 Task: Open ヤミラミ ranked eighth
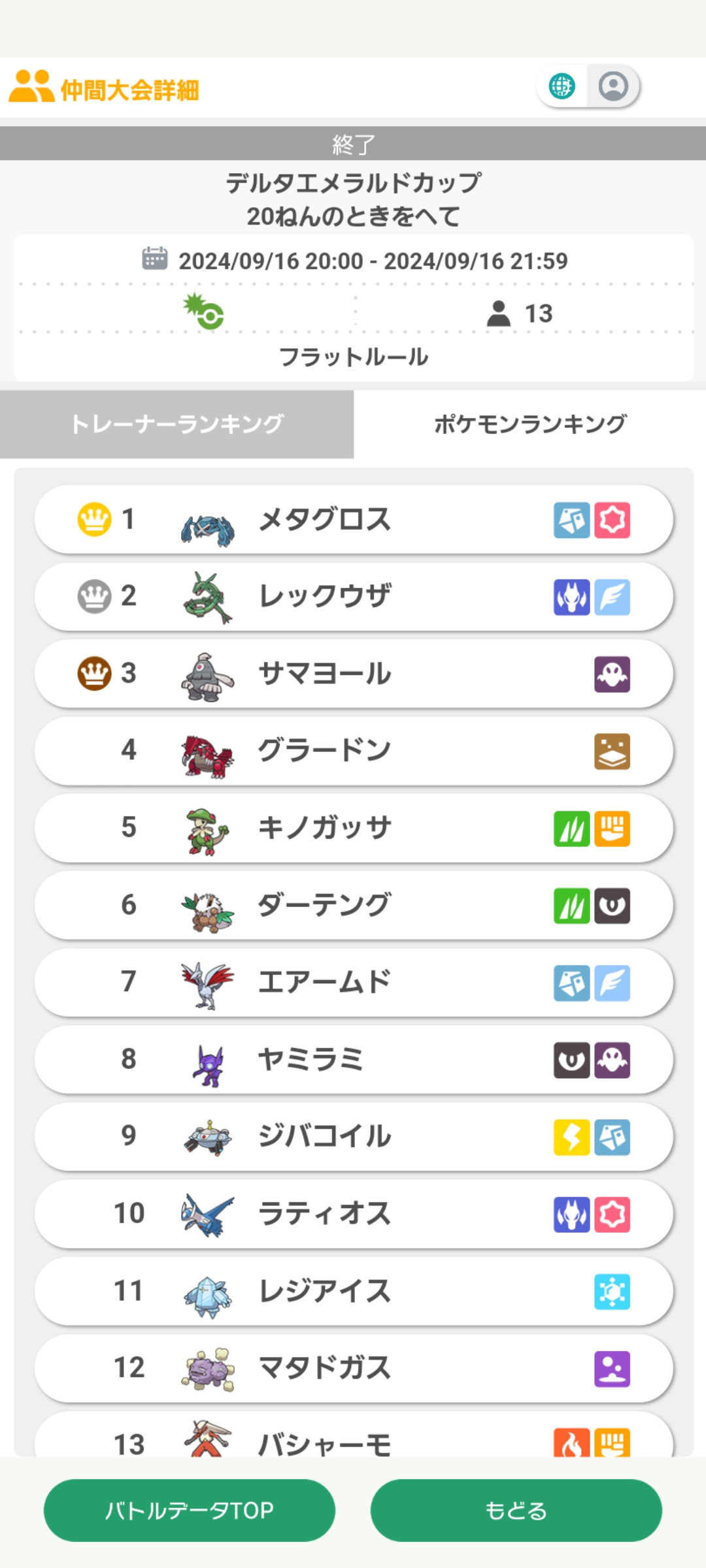[353, 1059]
